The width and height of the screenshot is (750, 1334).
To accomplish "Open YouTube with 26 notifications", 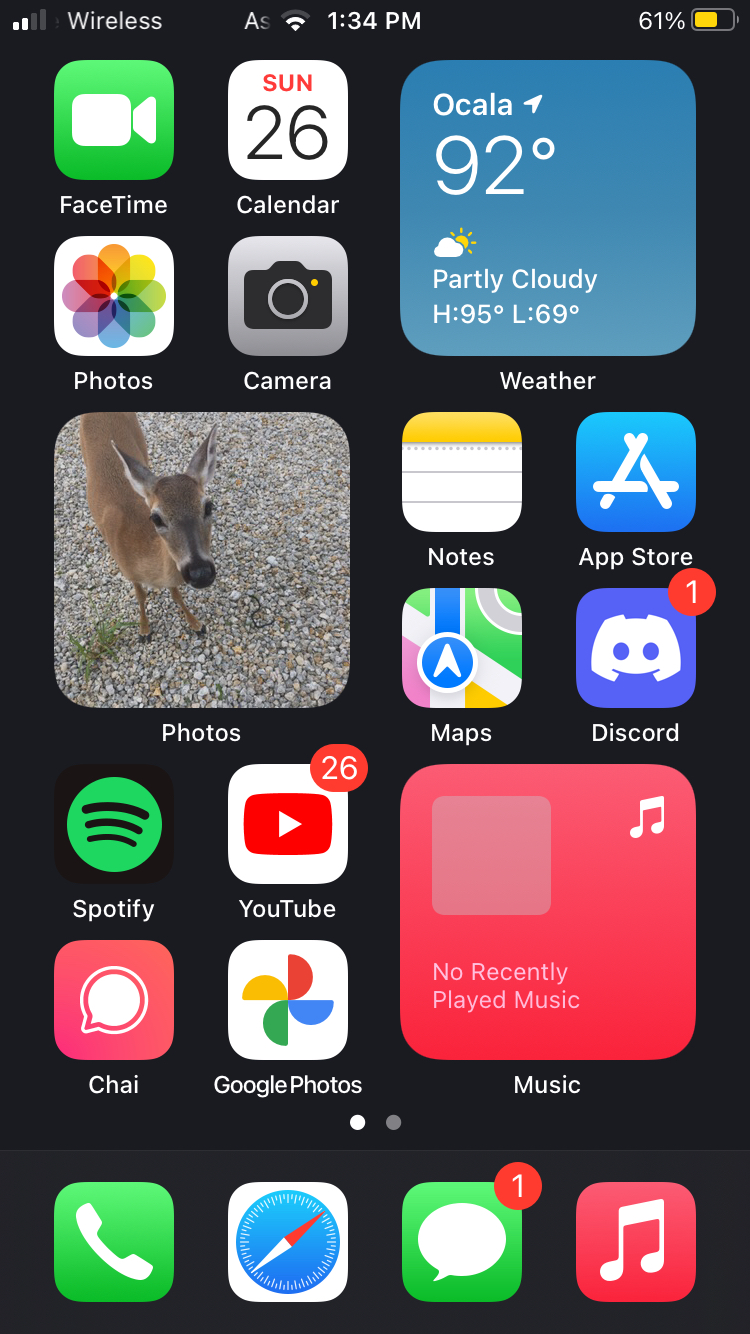I will [x=288, y=824].
